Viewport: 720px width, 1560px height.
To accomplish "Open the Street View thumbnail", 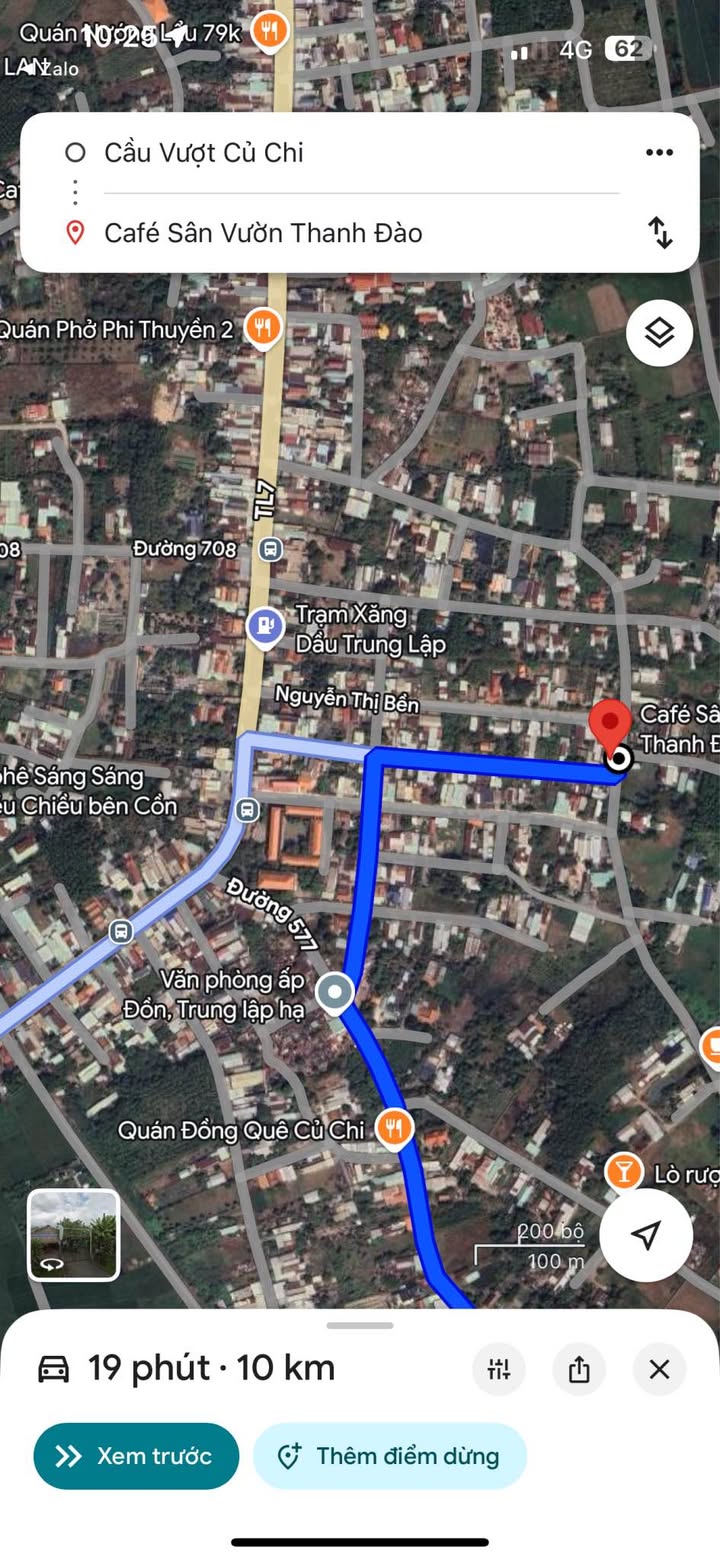I will coord(73,1234).
